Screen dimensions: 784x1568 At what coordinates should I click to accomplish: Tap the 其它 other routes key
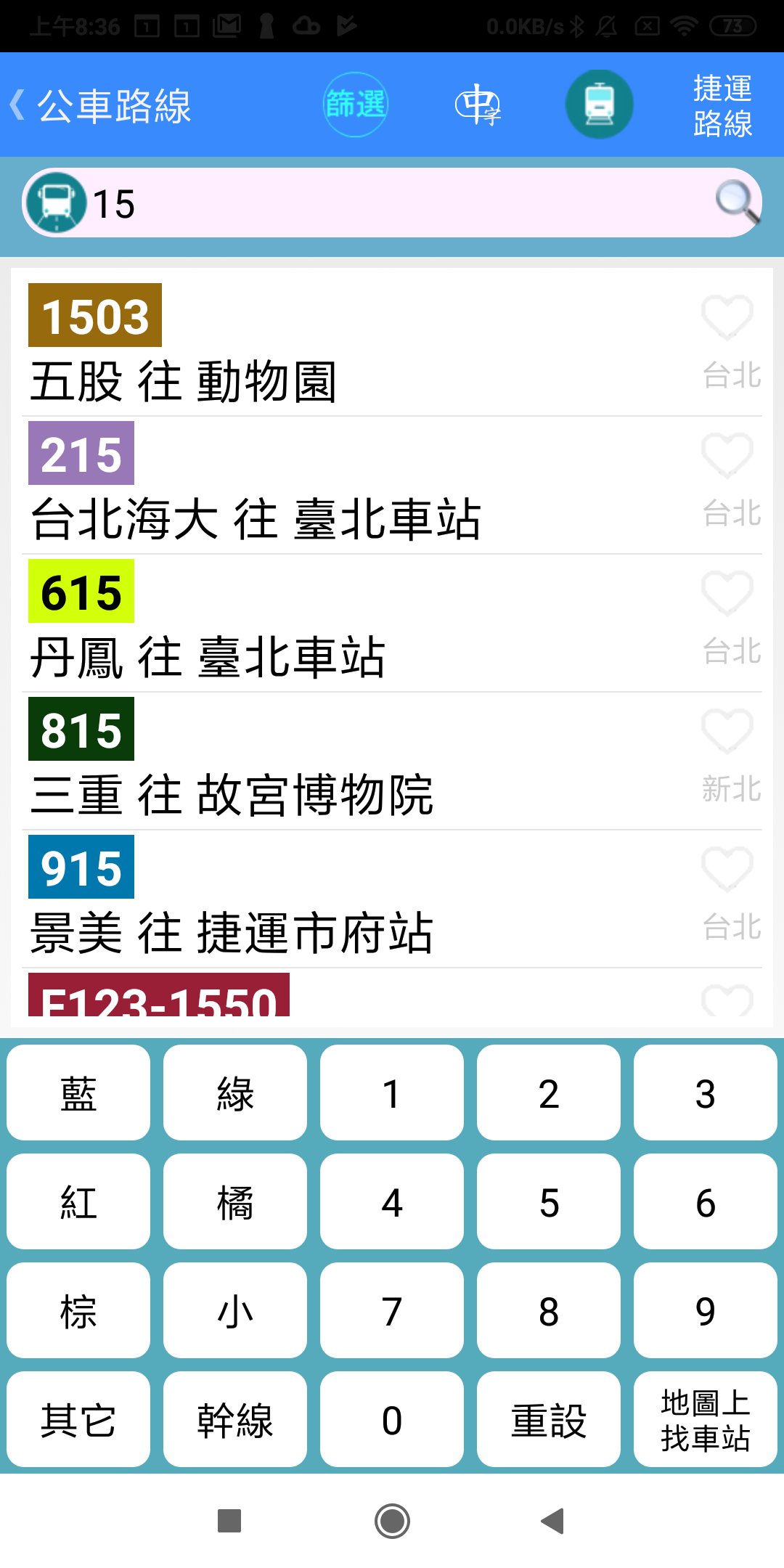(78, 1419)
